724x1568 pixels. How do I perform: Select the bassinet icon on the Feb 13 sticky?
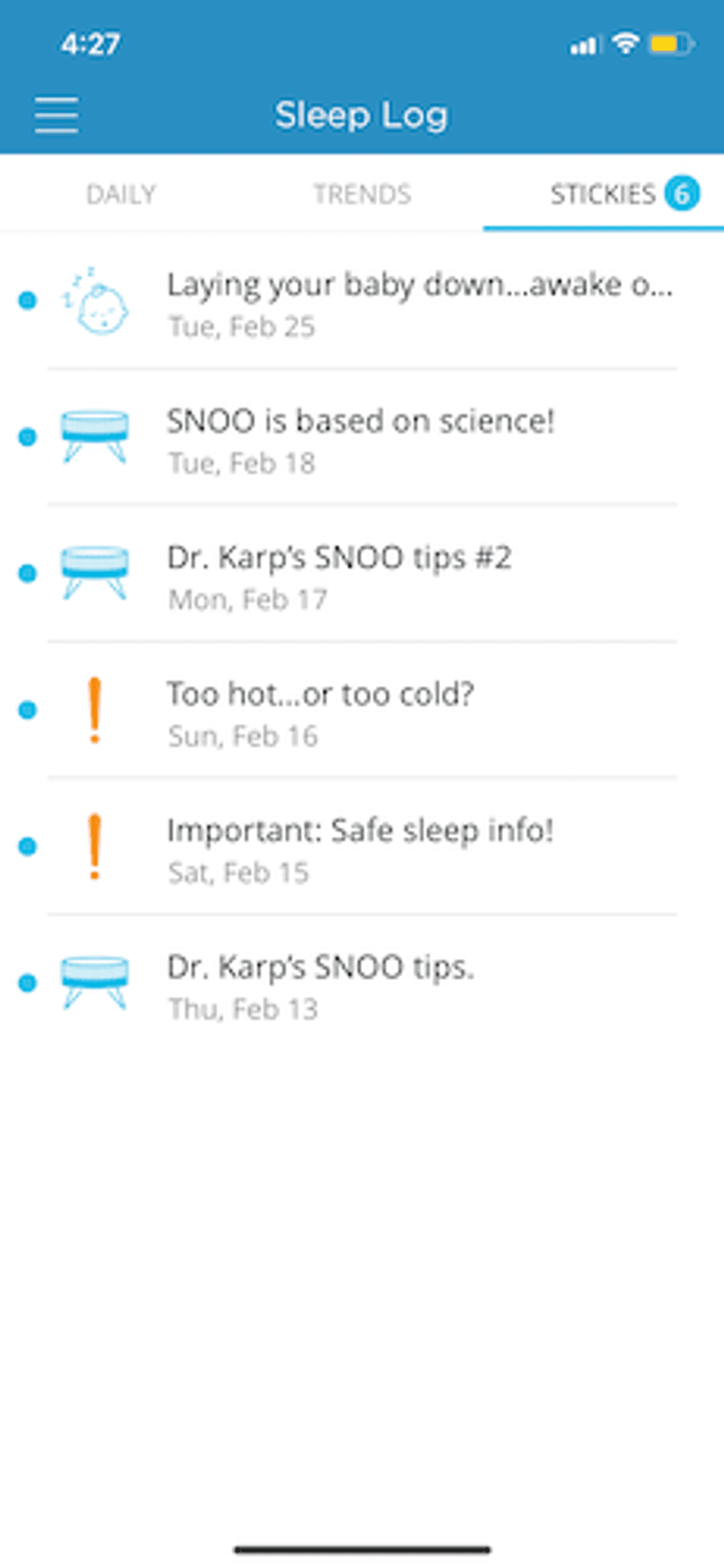(x=96, y=985)
